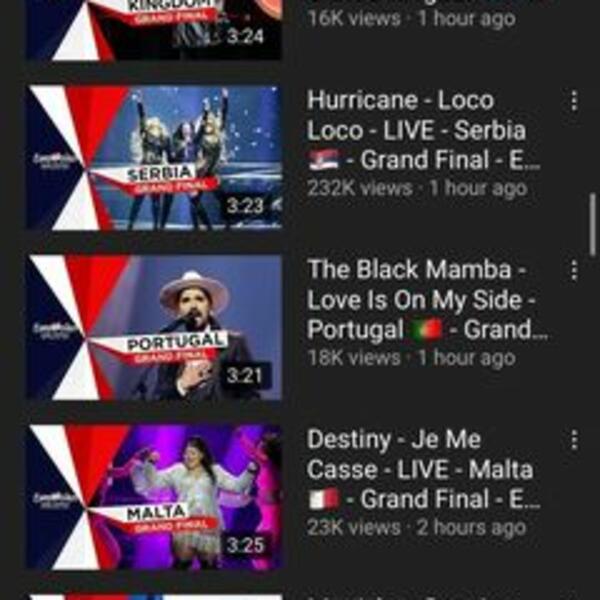600x600 pixels.
Task: Play Destiny - Je Me Casse Malta thumbnail
Action: pos(154,497)
